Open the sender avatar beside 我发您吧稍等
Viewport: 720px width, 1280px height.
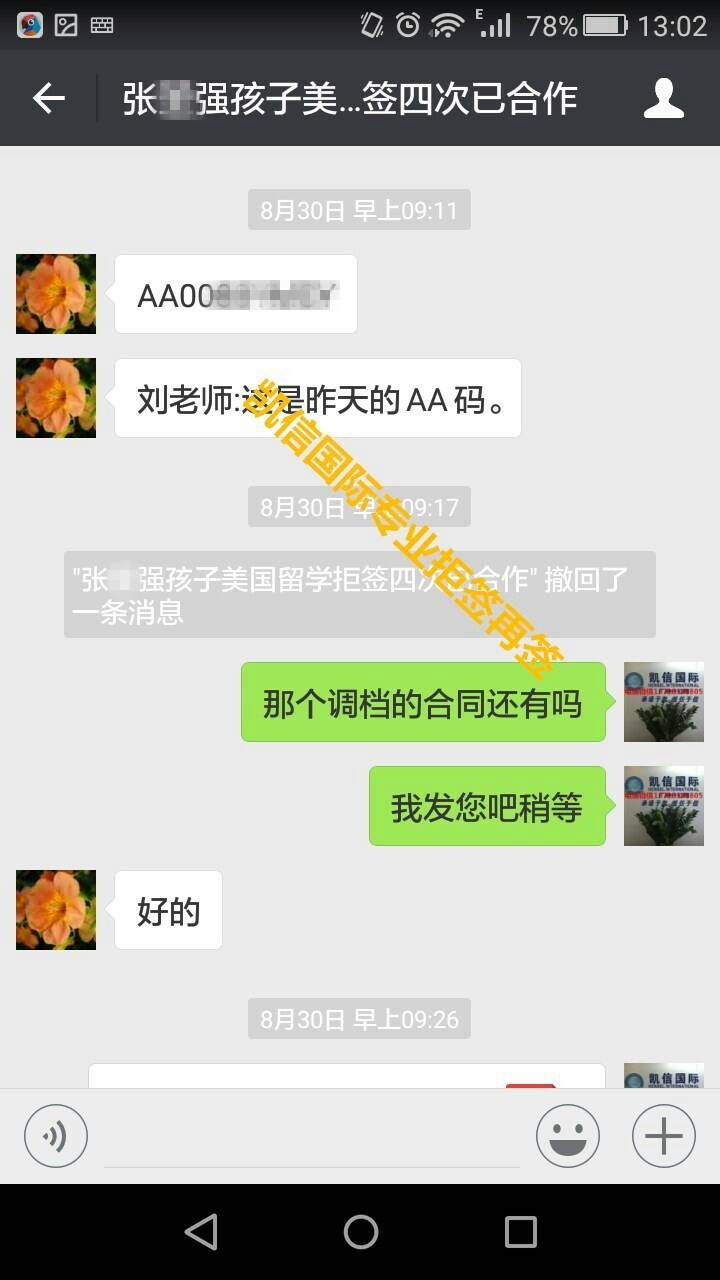pyautogui.click(x=663, y=806)
